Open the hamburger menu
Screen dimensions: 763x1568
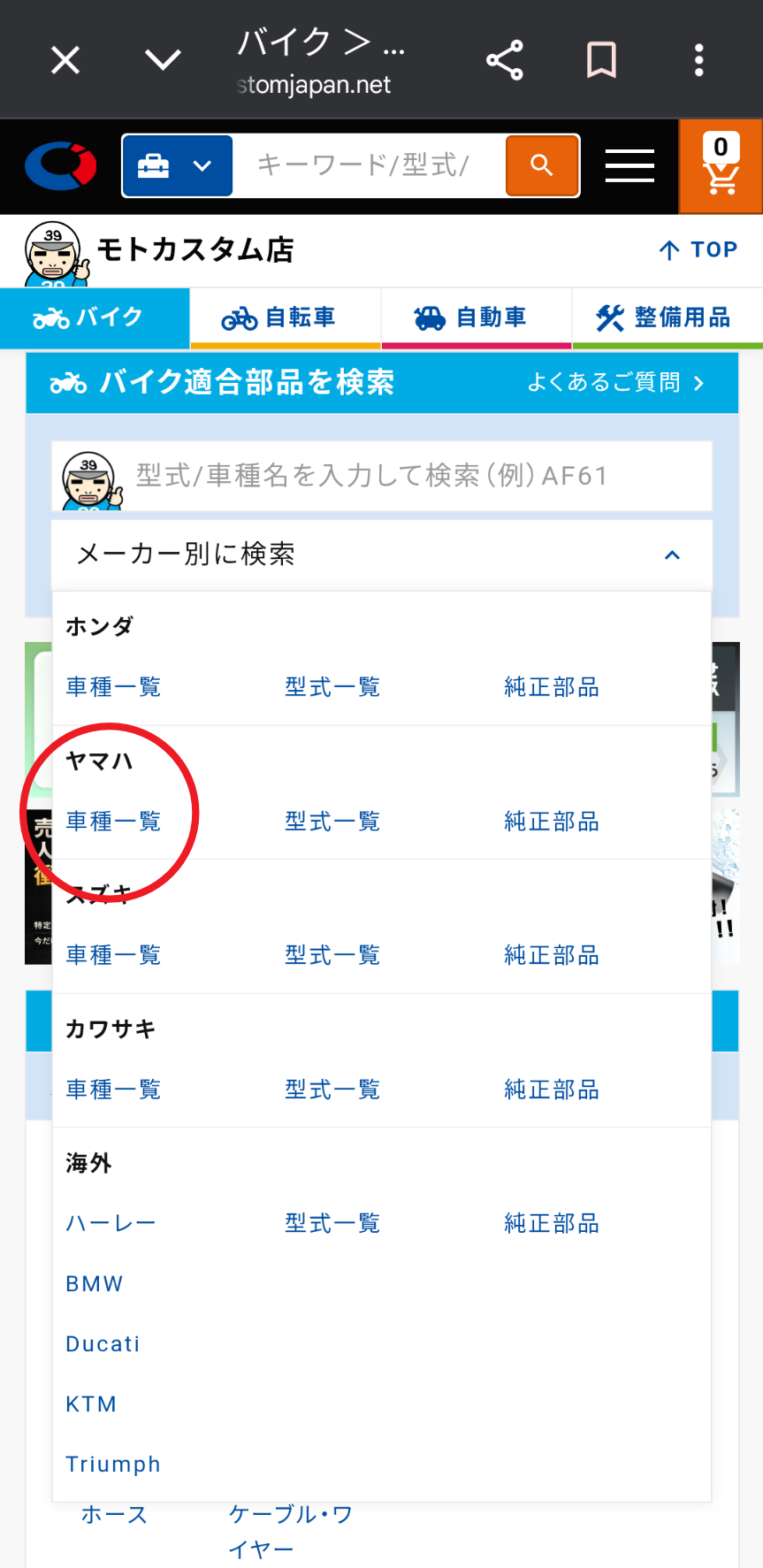coord(629,165)
